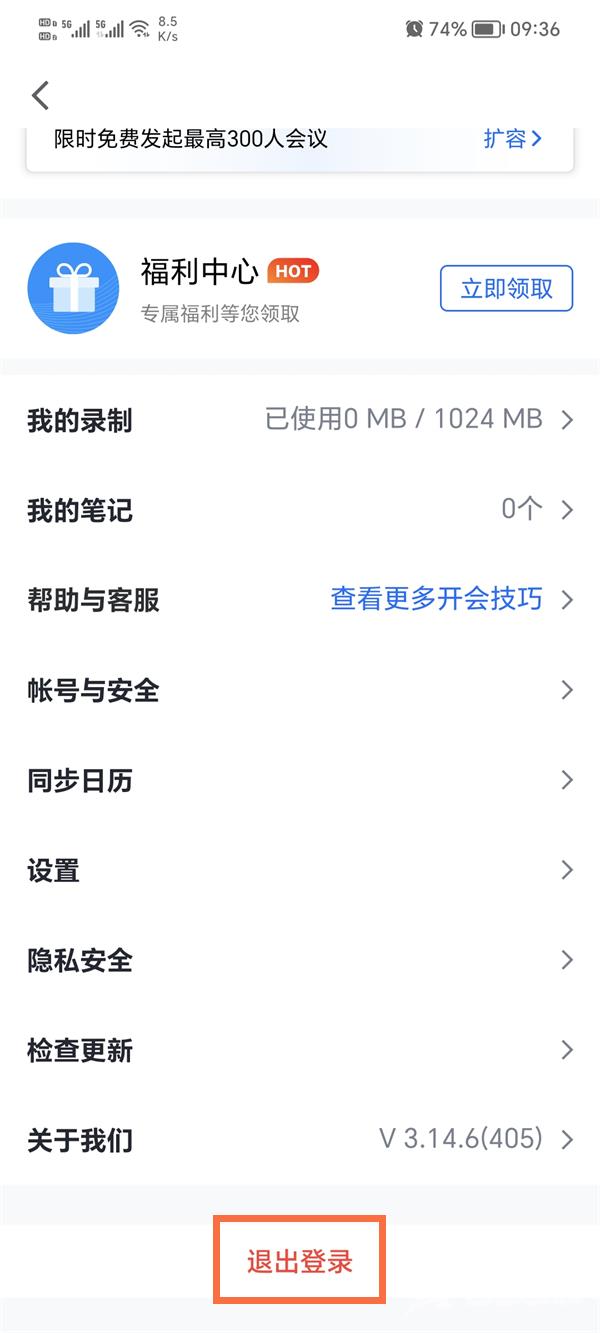Open 帮助与客服 help and support
The width and height of the screenshot is (600, 1333).
click(x=300, y=600)
